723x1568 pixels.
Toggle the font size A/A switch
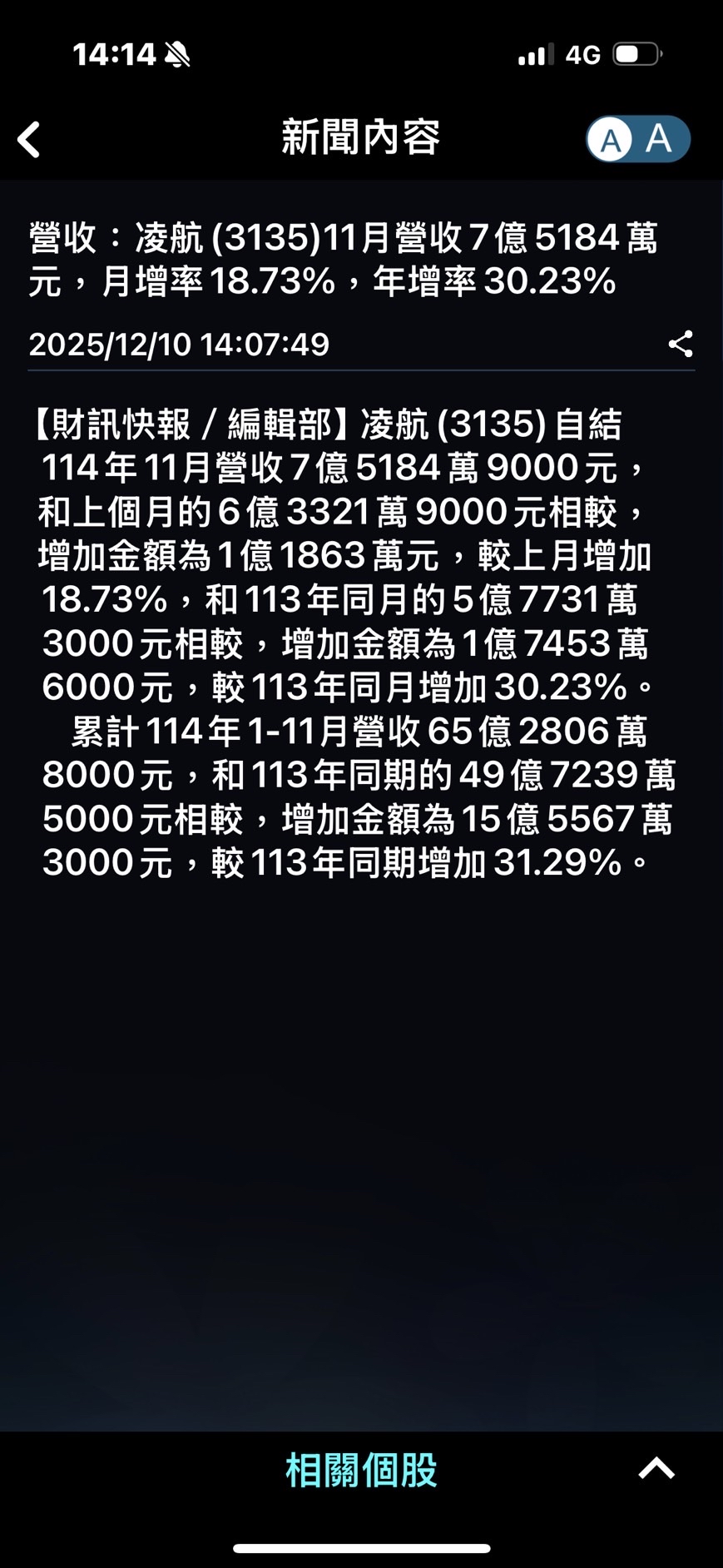637,139
